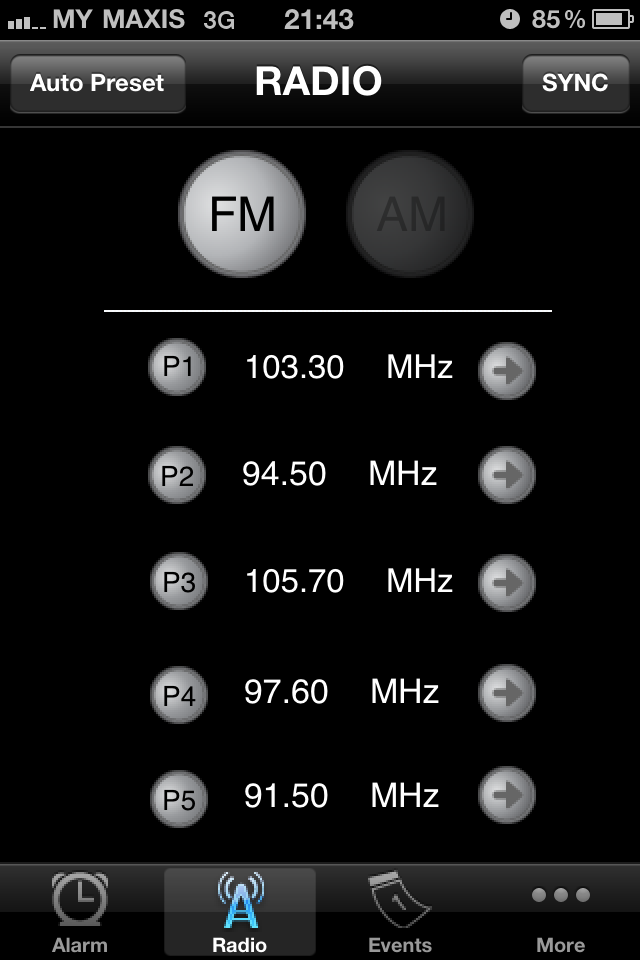The height and width of the screenshot is (960, 640).
Task: Sync radio presets with SYNC button
Action: pos(575,83)
